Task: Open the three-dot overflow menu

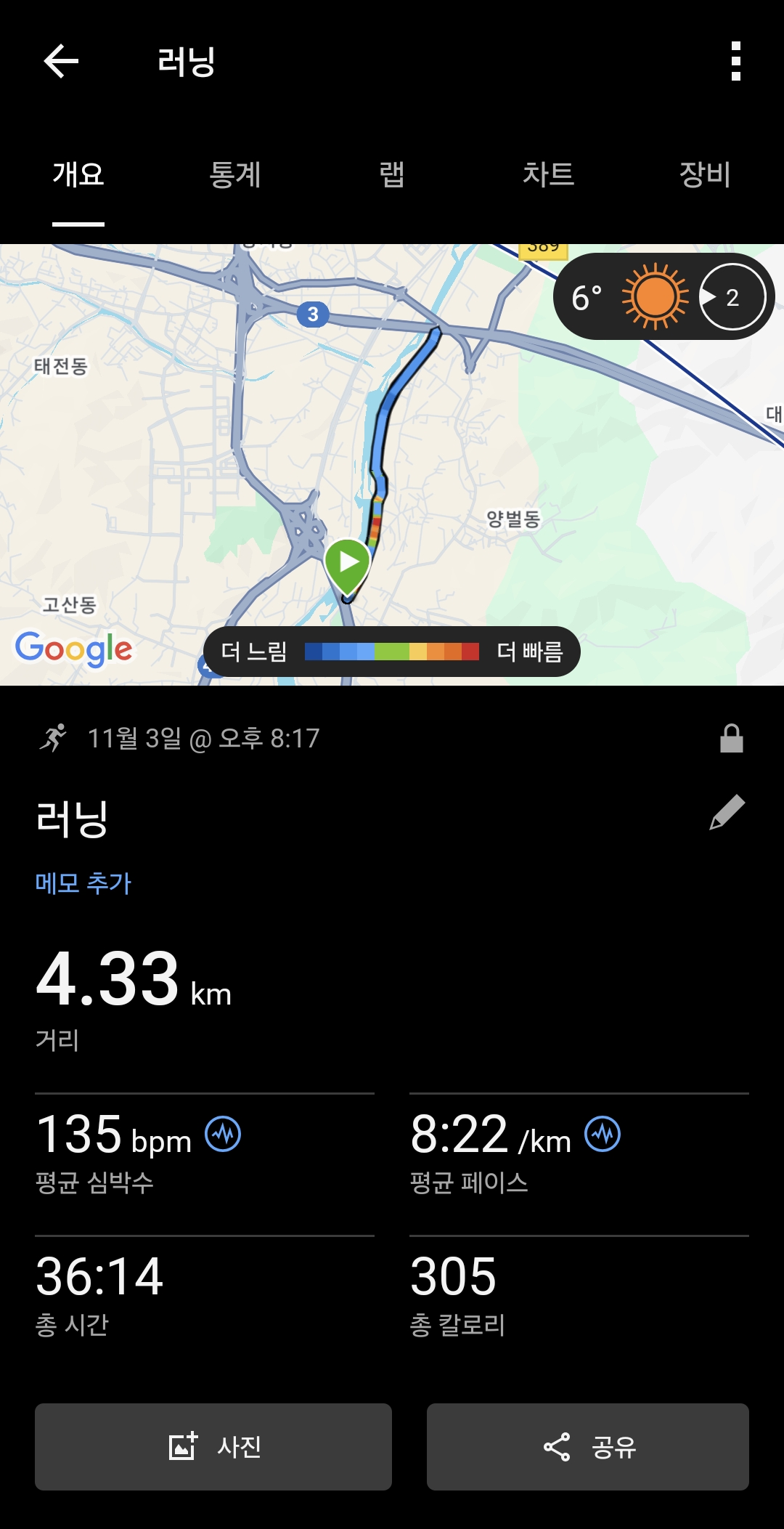Action: pyautogui.click(x=737, y=61)
